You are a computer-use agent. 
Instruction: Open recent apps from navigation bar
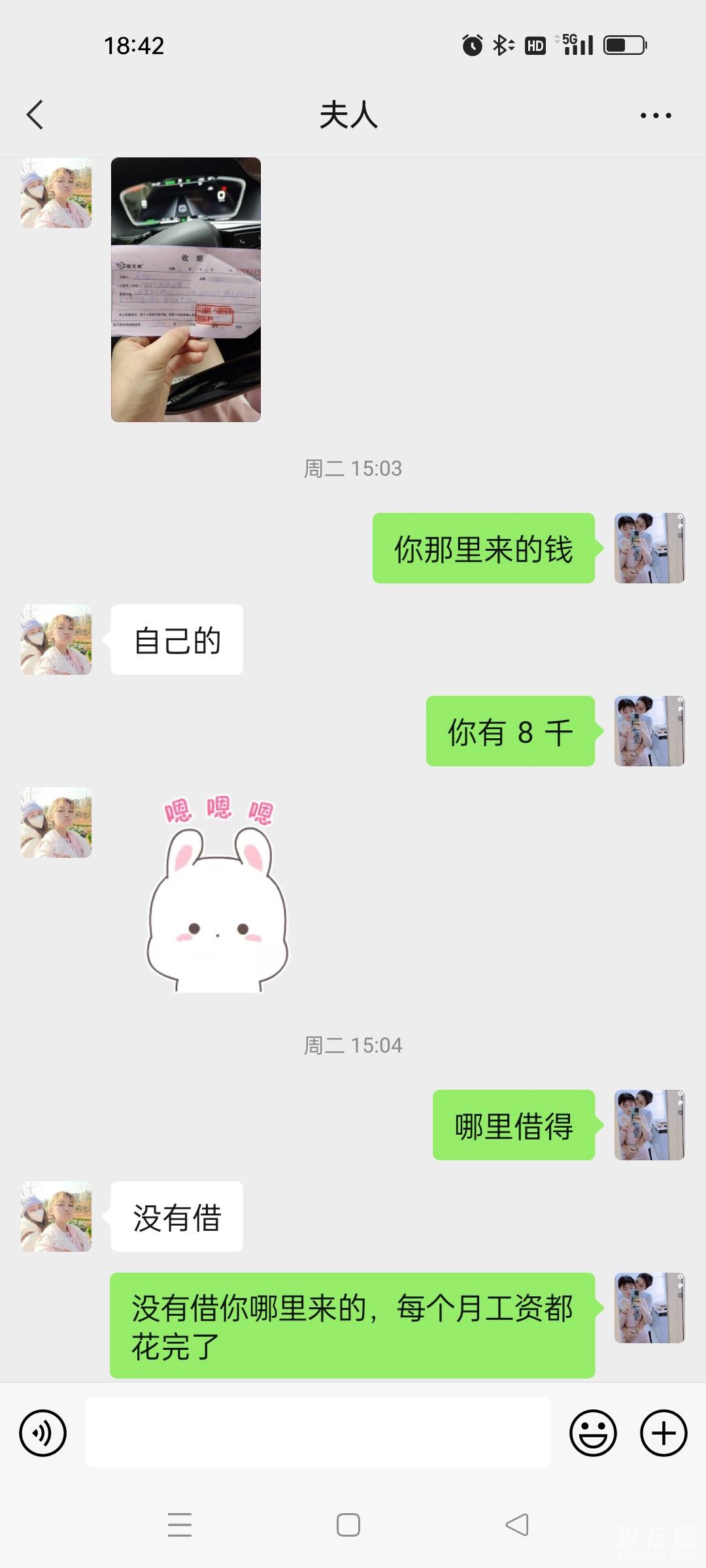pos(180,1525)
